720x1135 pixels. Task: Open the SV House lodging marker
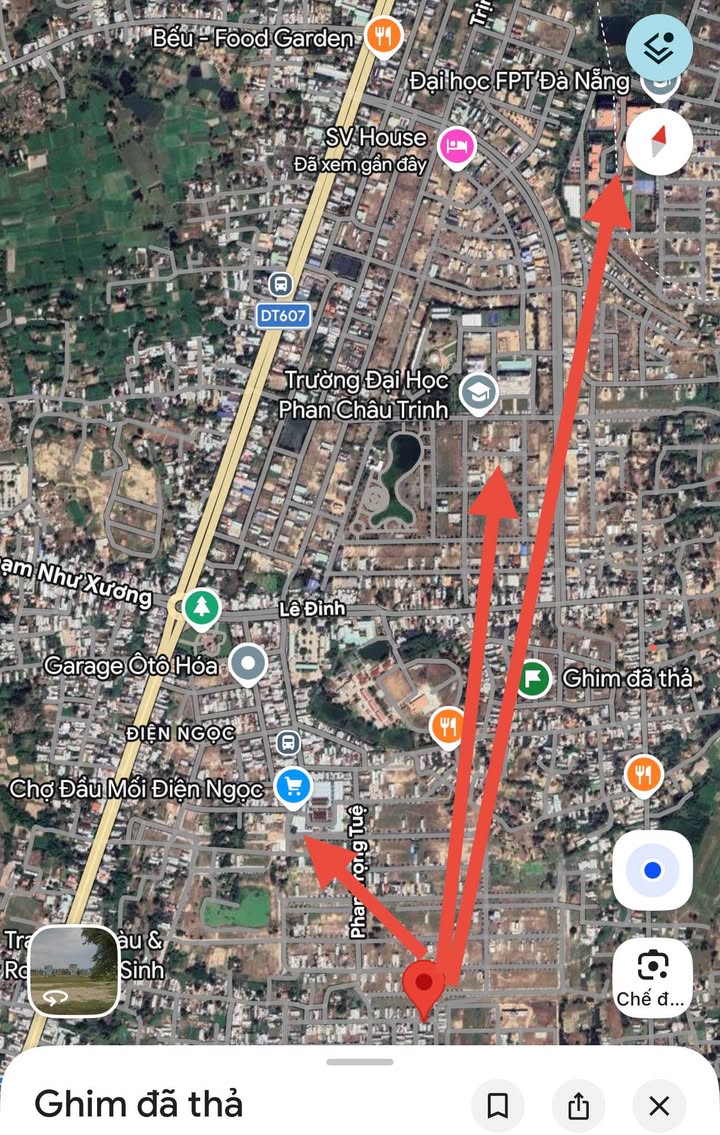[x=458, y=146]
